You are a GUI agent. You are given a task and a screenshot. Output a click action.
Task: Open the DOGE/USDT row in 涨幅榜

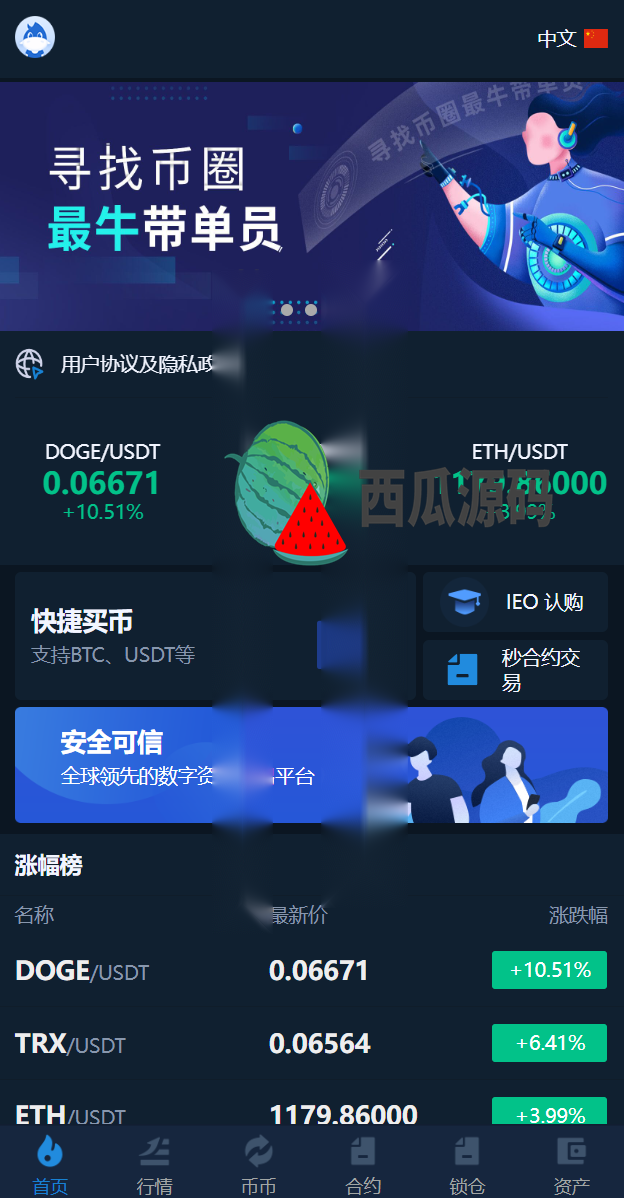[311, 970]
